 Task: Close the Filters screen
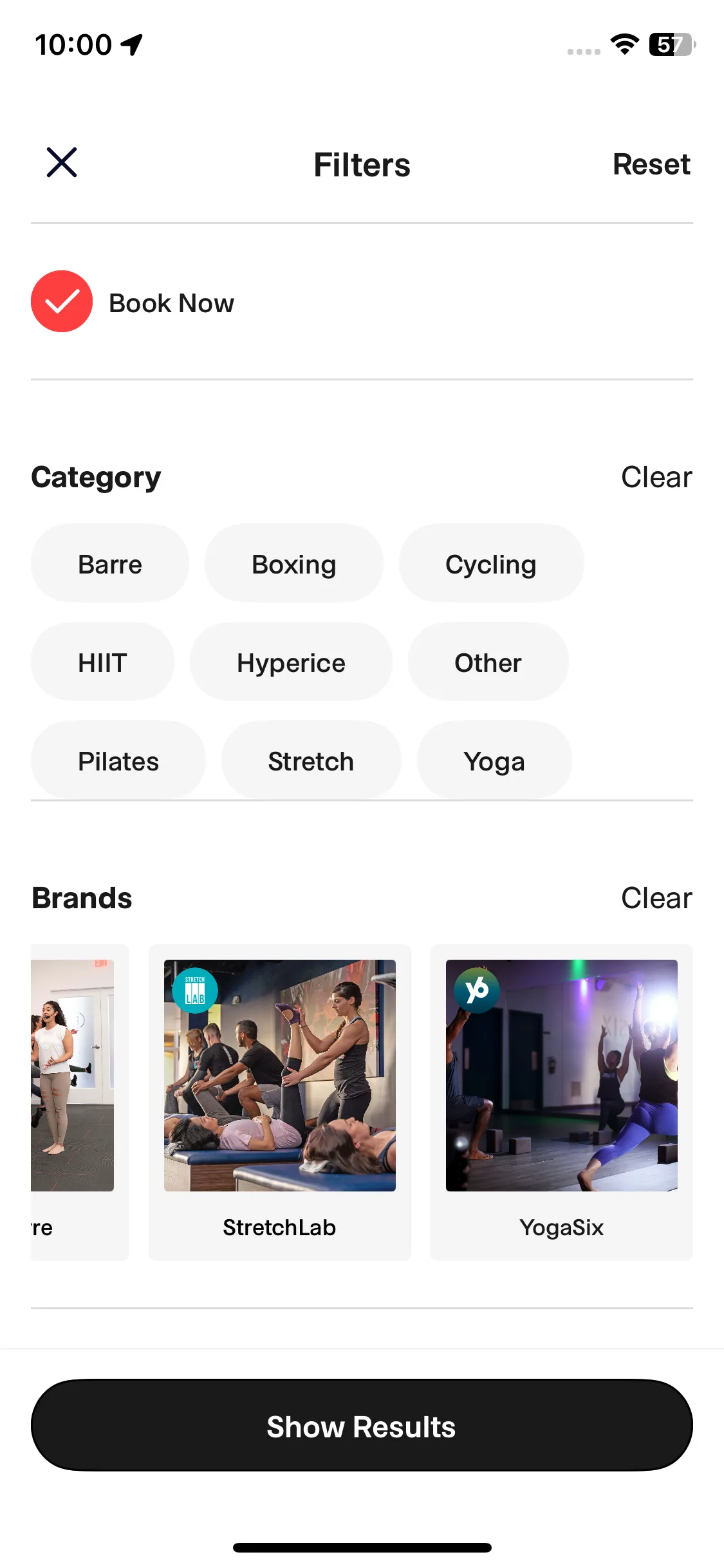[x=62, y=162]
